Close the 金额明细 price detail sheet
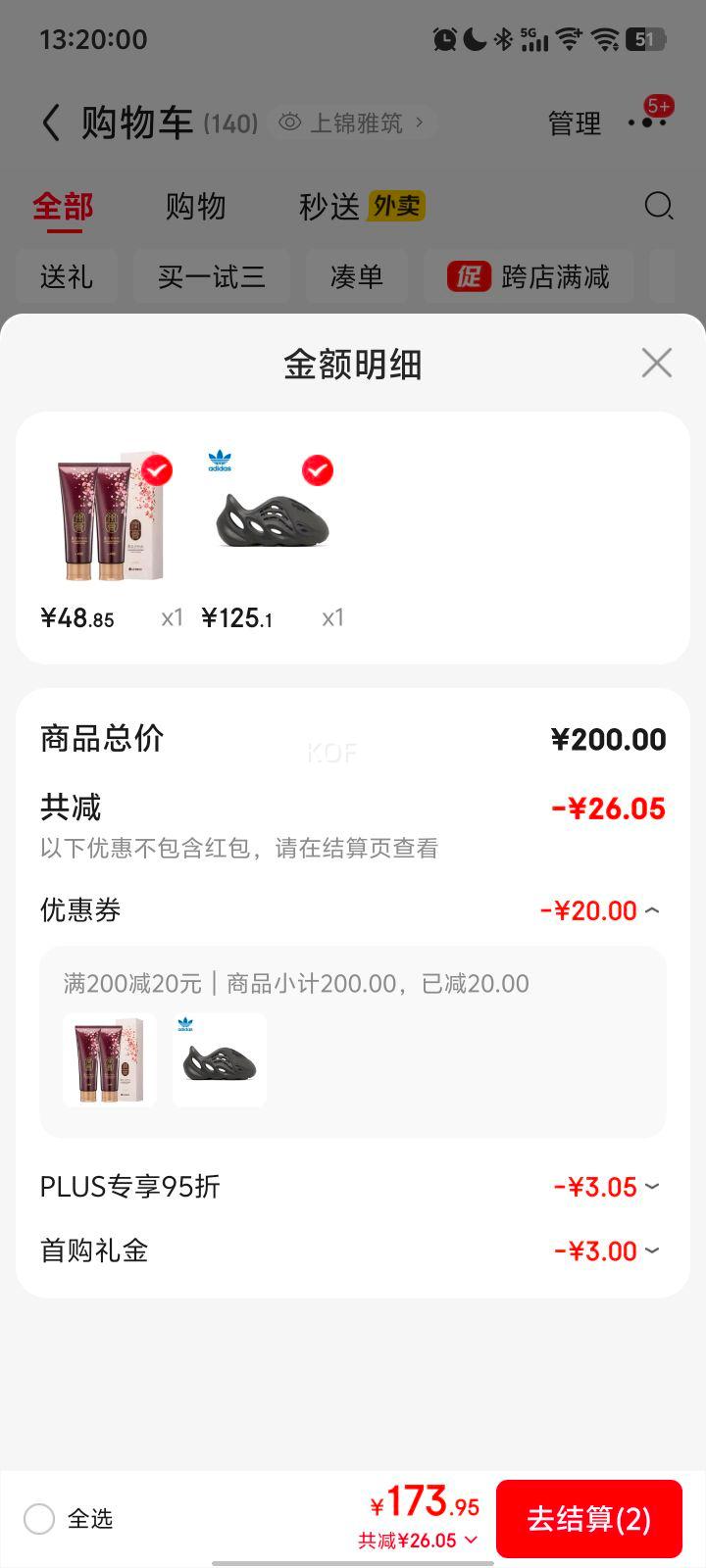 pos(656,363)
